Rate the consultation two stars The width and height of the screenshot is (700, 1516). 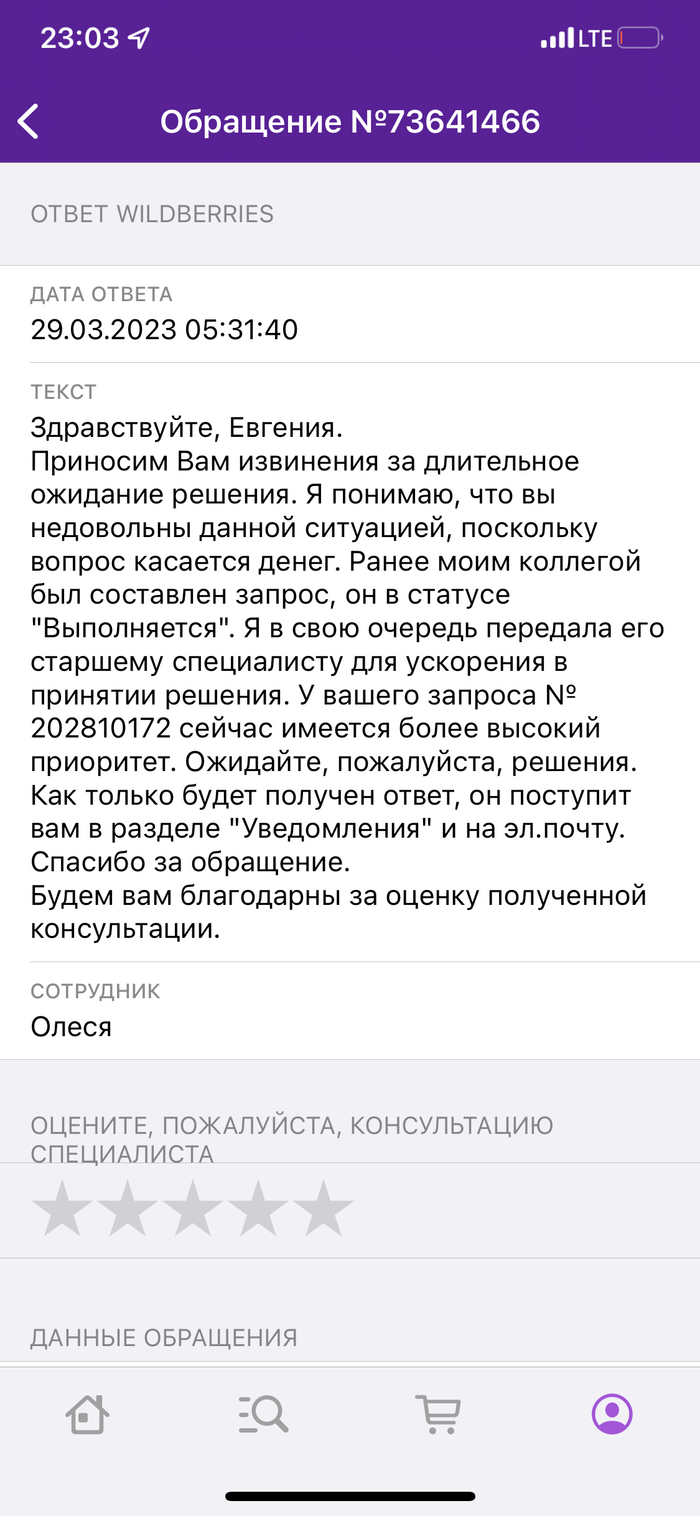(128, 1209)
